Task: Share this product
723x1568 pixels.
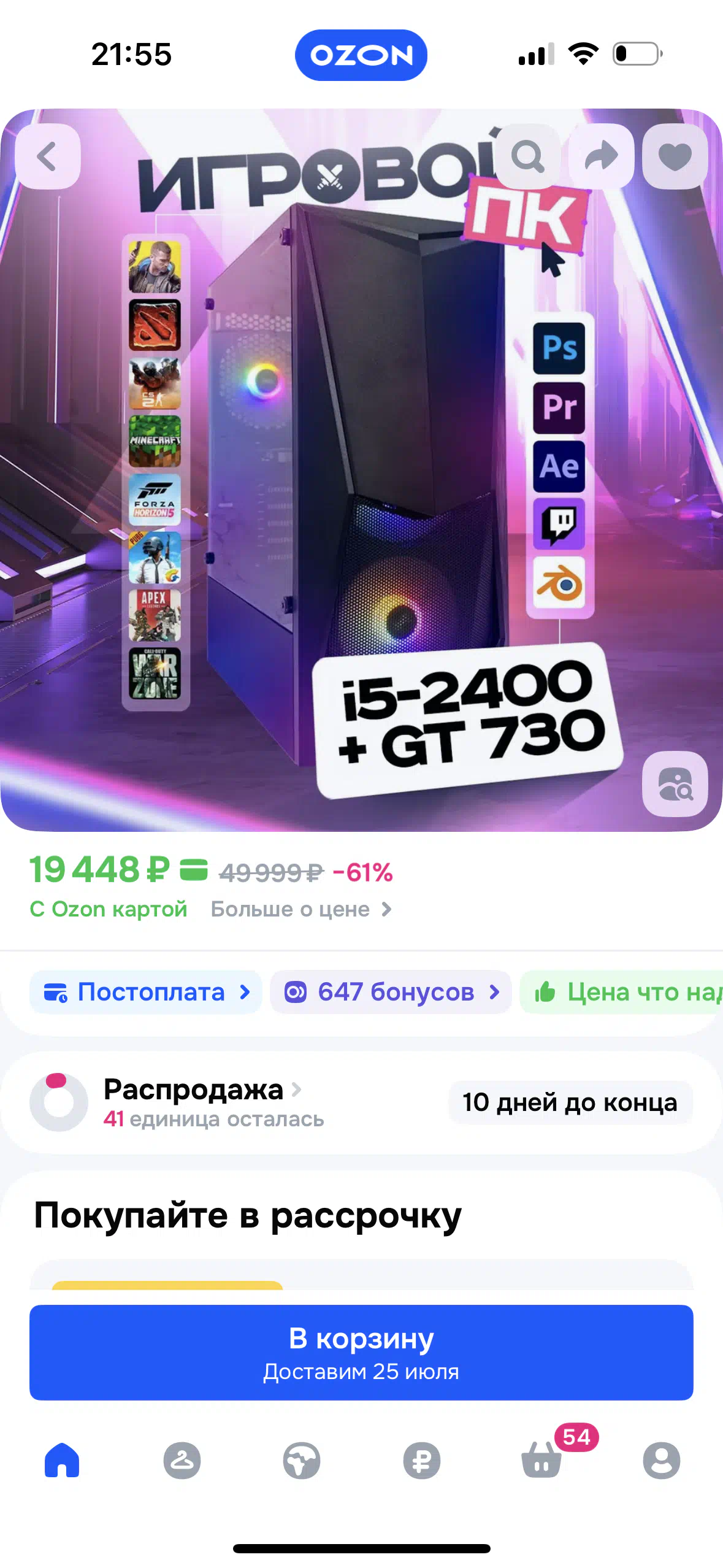Action: 601,156
